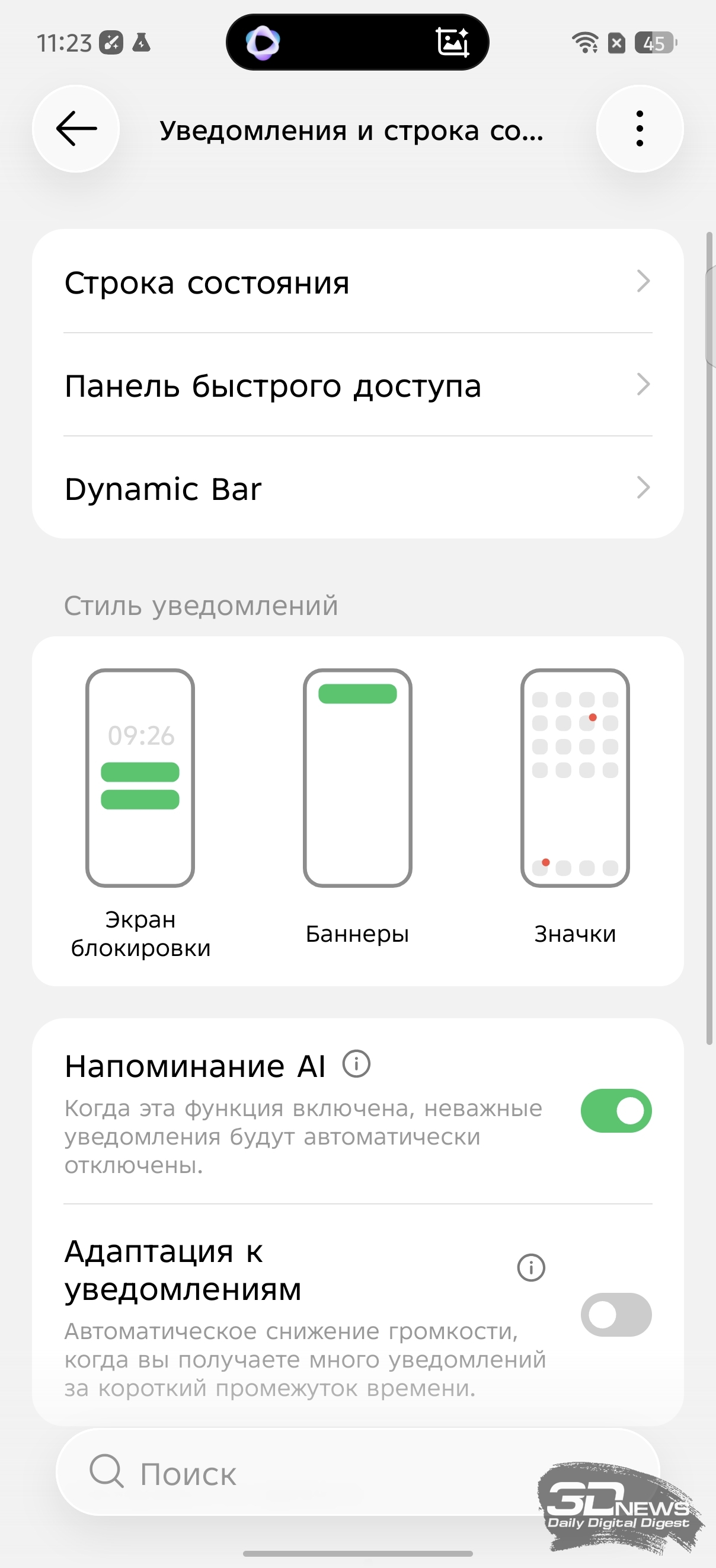Show info about Напоминание AI
The height and width of the screenshot is (1568, 716).
click(x=356, y=1065)
